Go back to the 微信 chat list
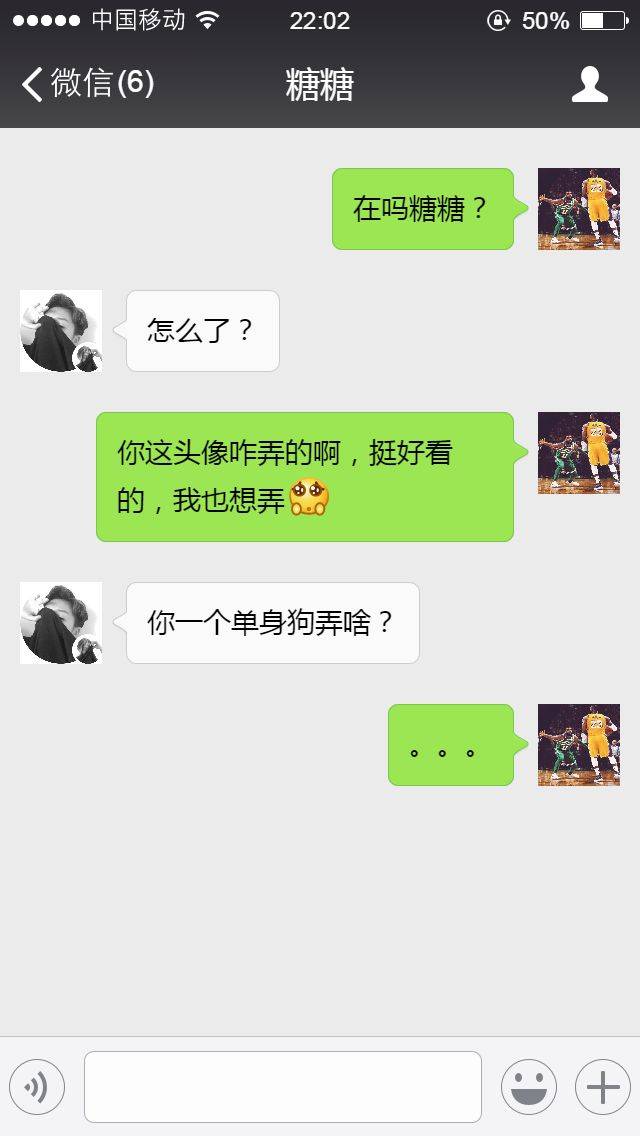The height and width of the screenshot is (1136, 640). coord(88,83)
